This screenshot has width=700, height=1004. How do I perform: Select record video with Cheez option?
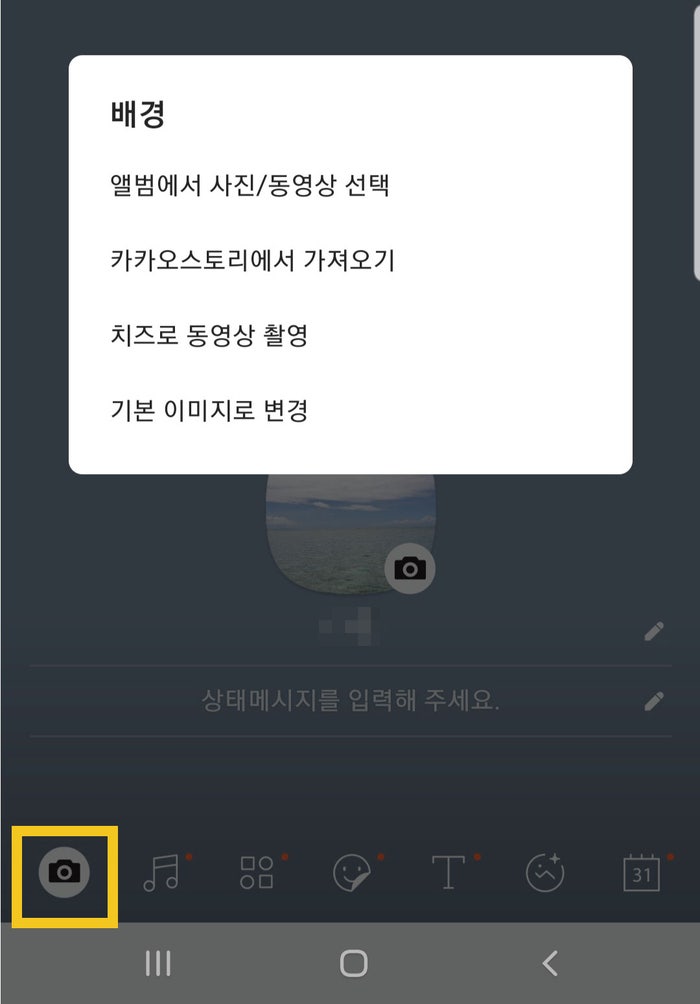click(x=209, y=335)
